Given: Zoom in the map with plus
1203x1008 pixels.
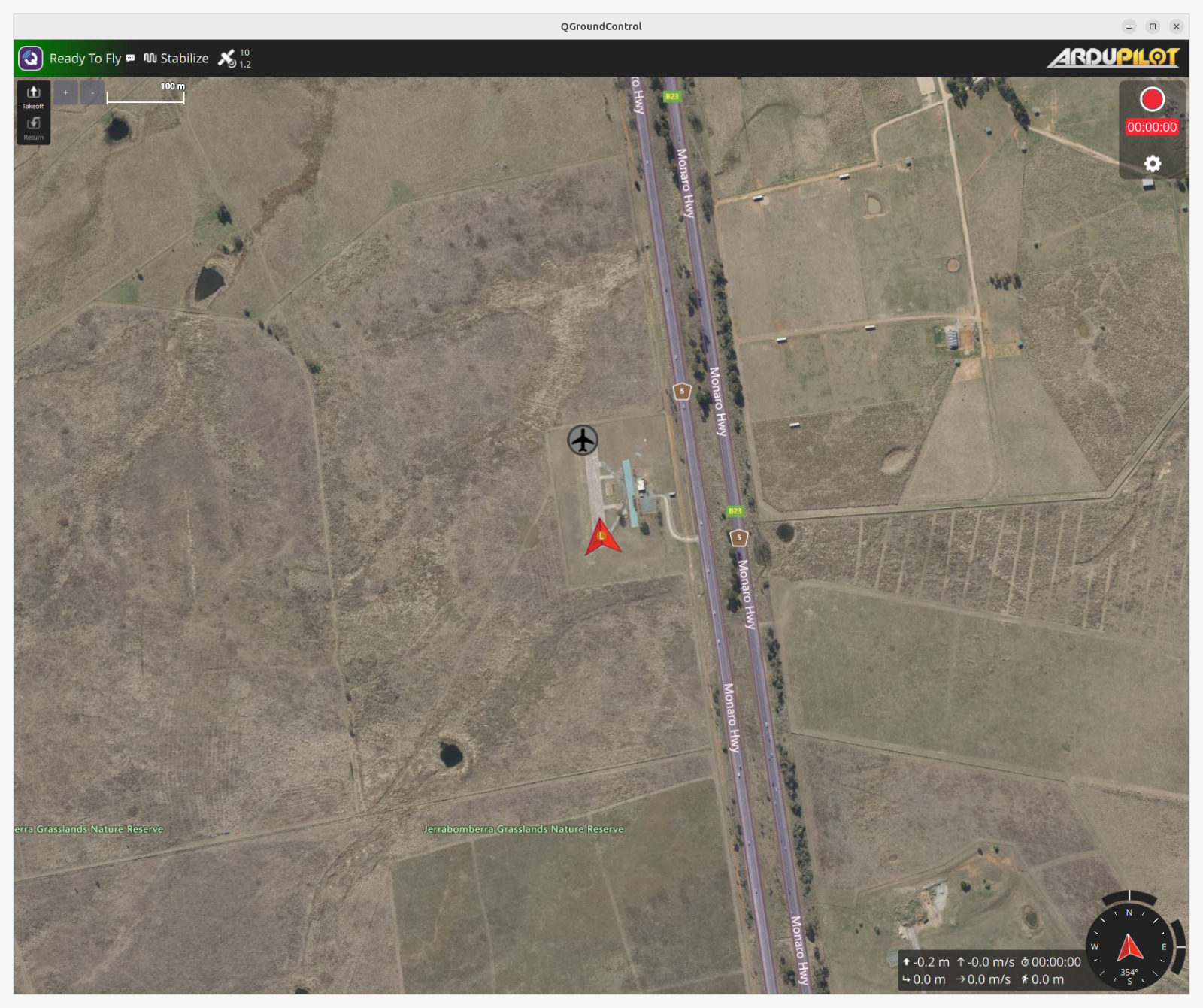Looking at the screenshot, I should click(x=65, y=93).
